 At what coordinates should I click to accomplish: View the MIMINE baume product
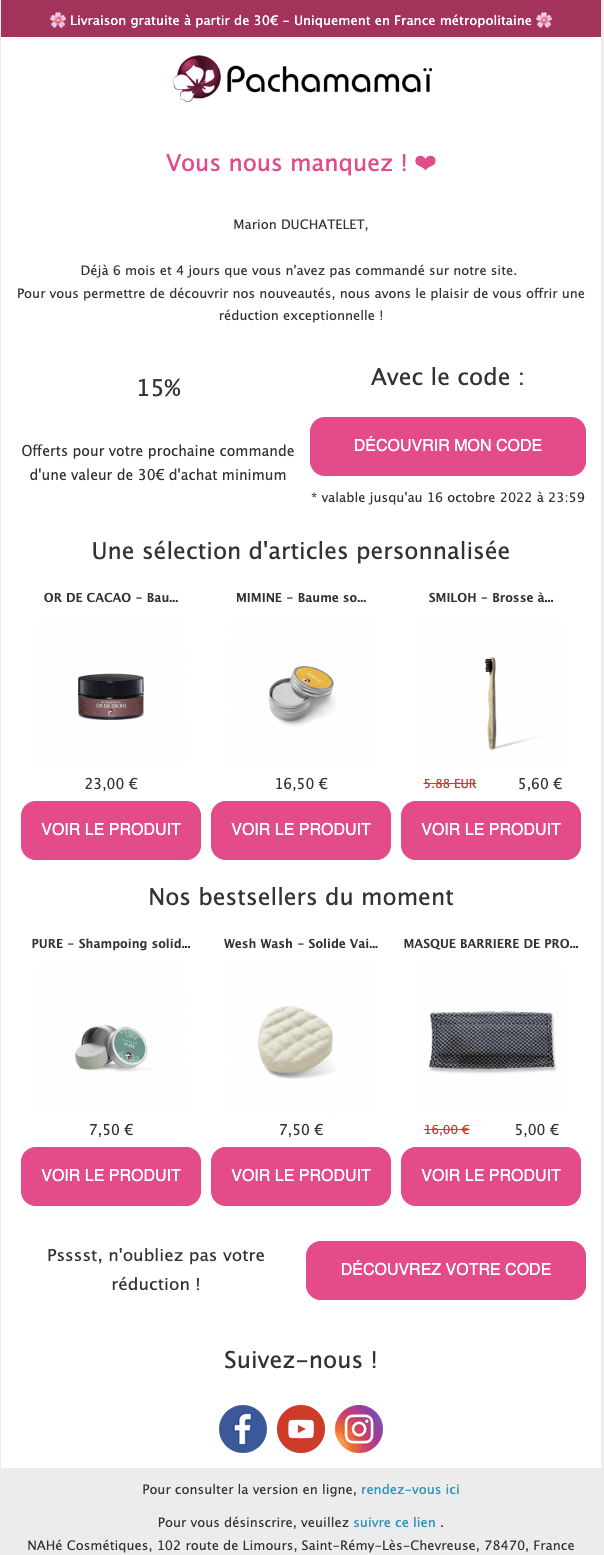(301, 830)
